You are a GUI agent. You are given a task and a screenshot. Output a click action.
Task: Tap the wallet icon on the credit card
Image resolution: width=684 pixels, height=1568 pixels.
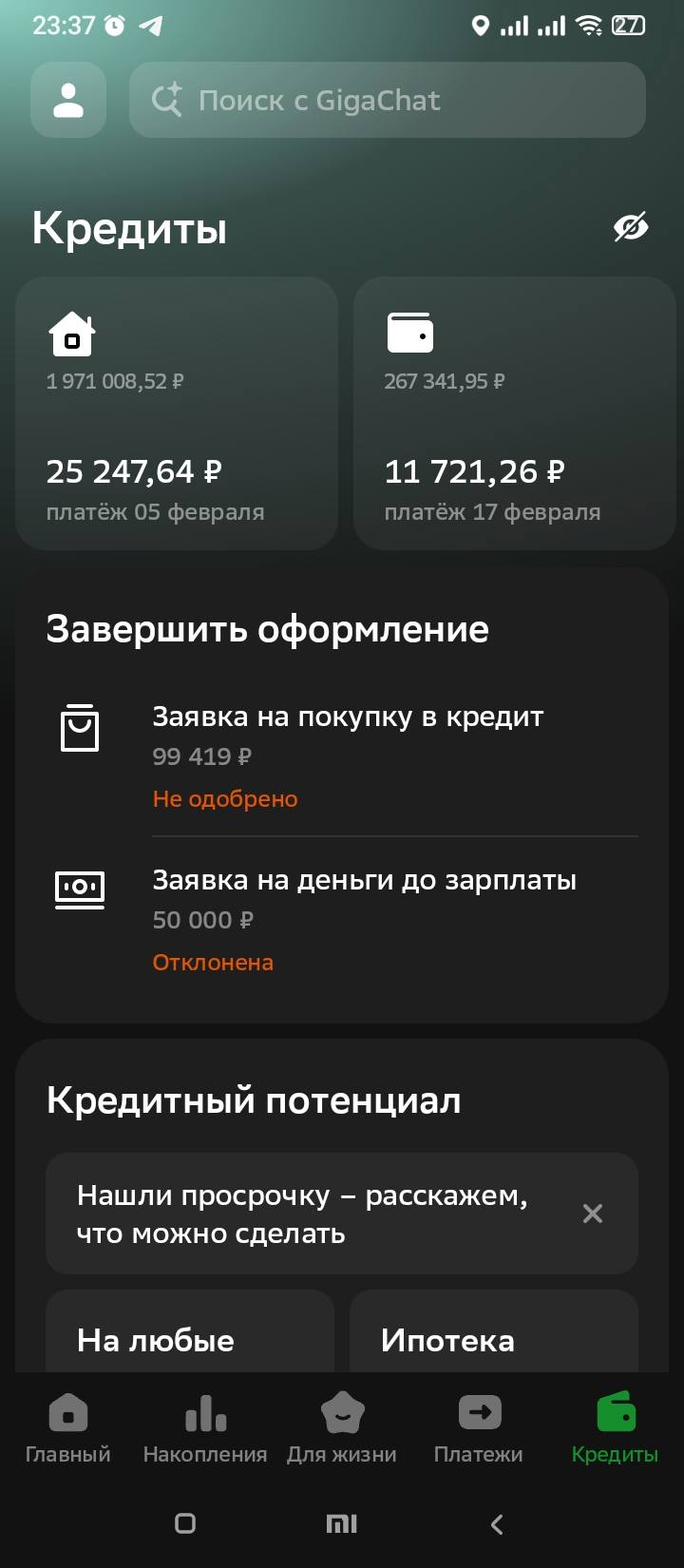coord(410,333)
